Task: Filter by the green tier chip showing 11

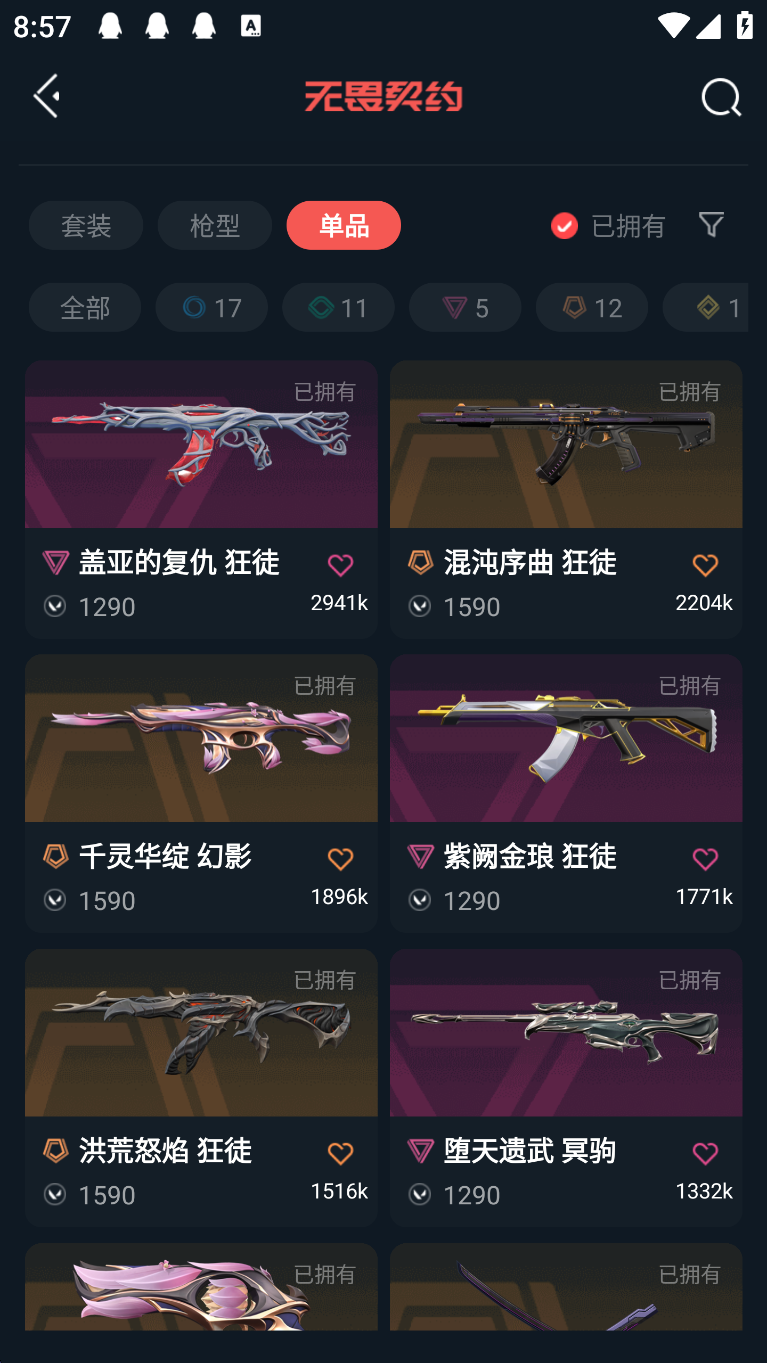Action: 338,308
